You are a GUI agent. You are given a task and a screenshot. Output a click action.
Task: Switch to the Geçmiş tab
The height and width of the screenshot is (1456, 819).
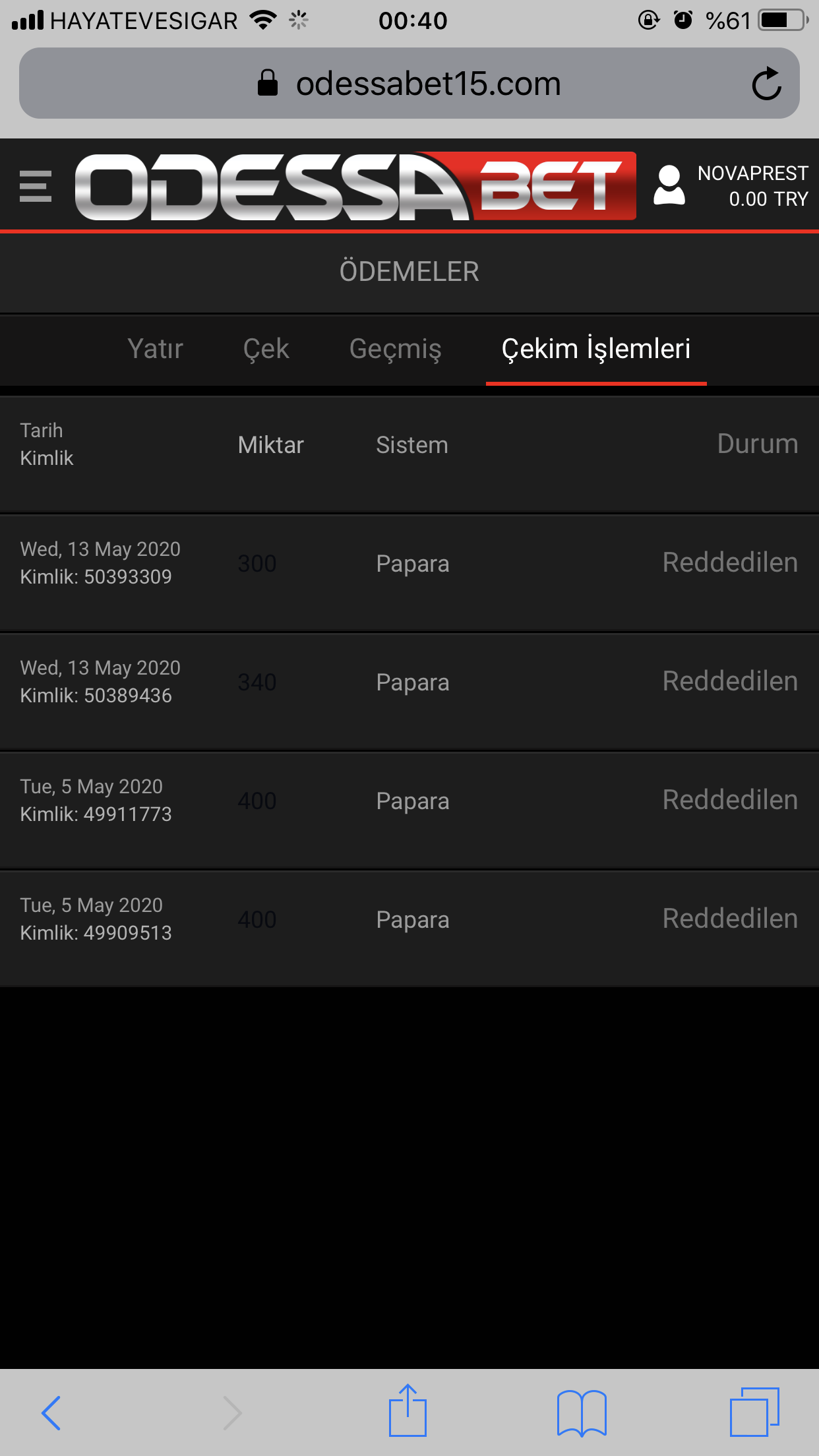click(395, 349)
